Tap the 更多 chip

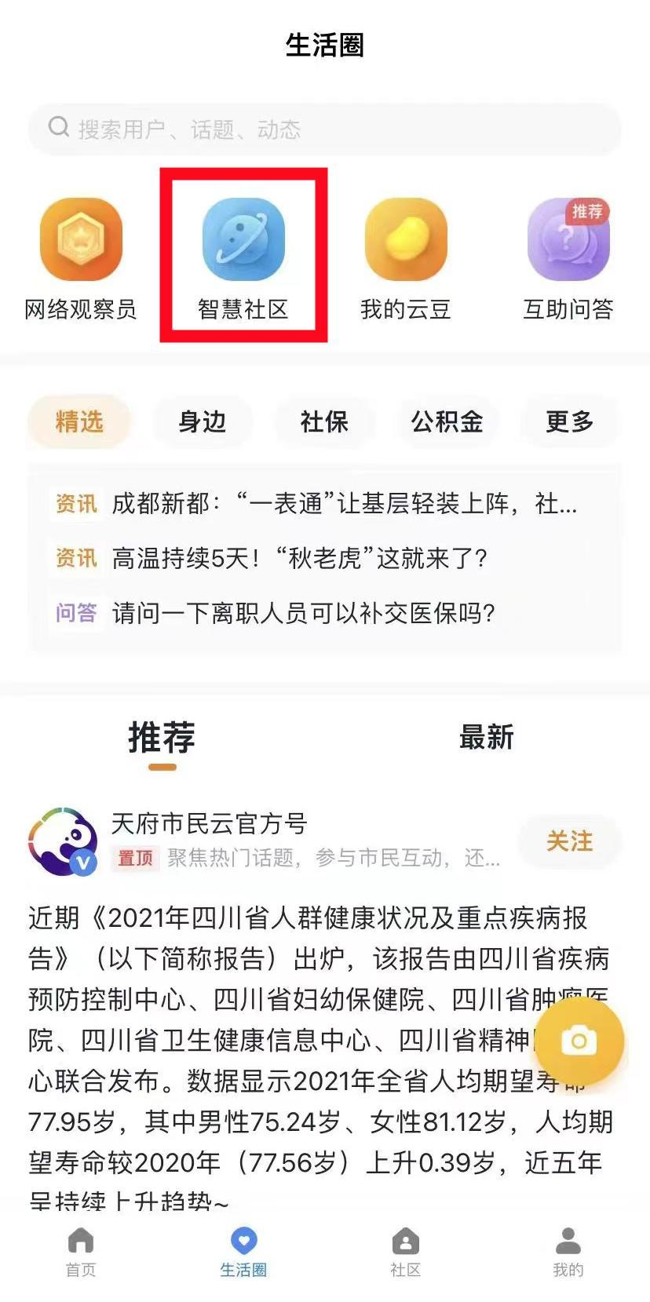click(569, 422)
